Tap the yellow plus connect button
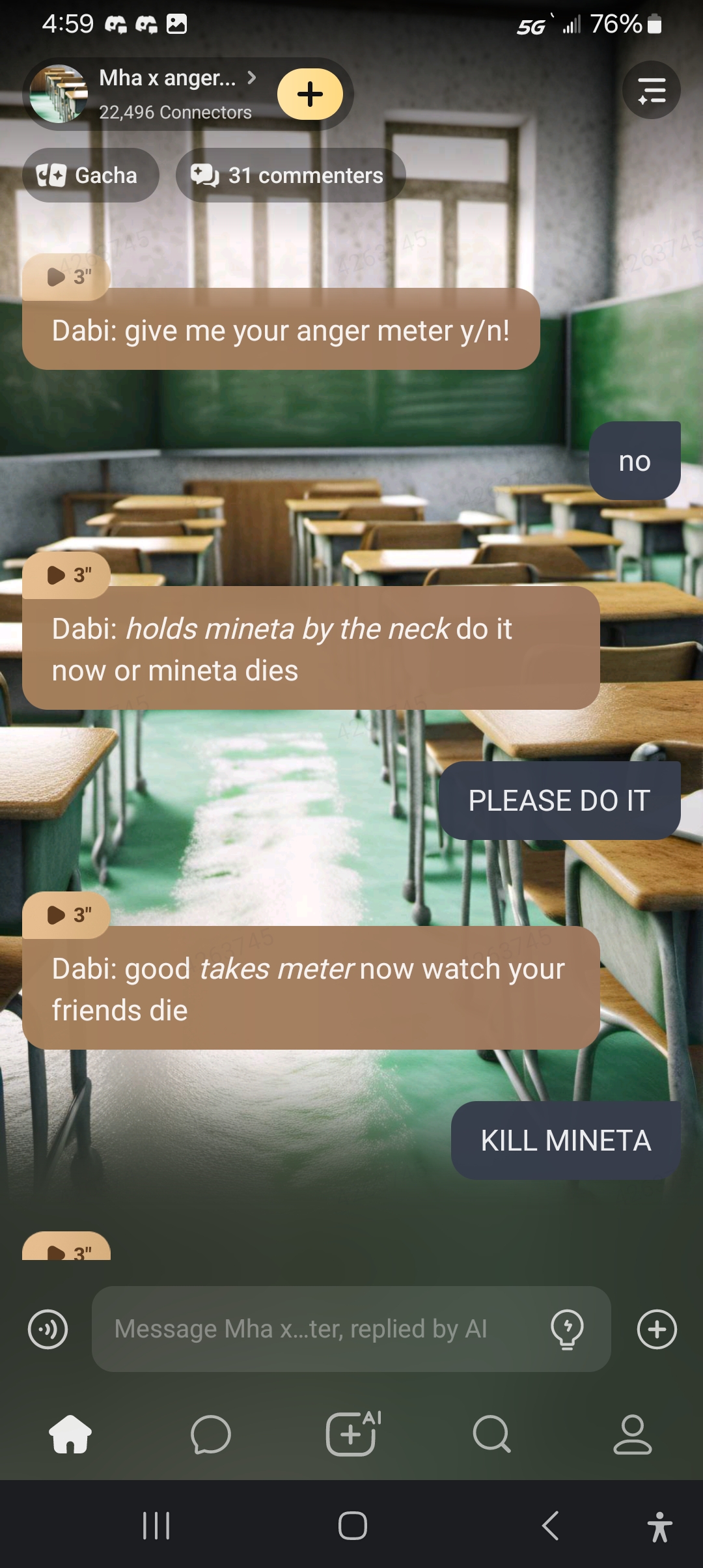Viewport: 703px width, 1568px height. point(310,94)
